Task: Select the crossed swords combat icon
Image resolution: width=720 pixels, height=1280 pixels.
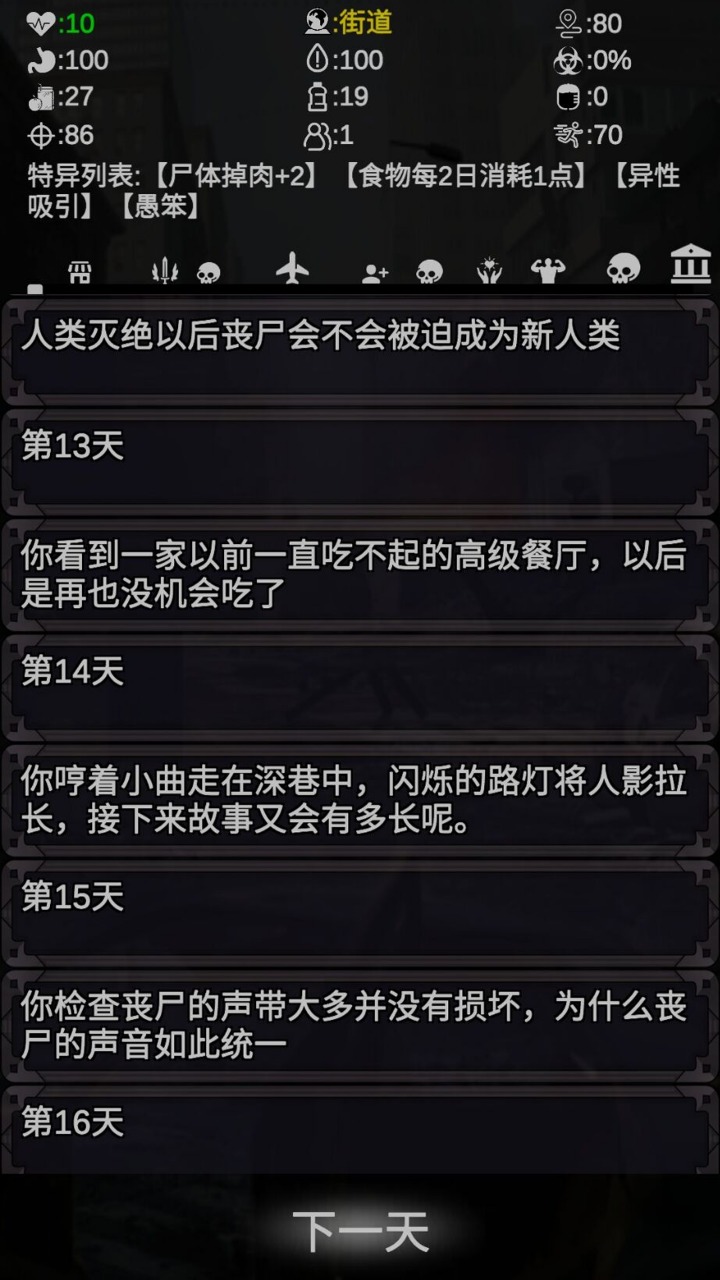Action: tap(164, 268)
